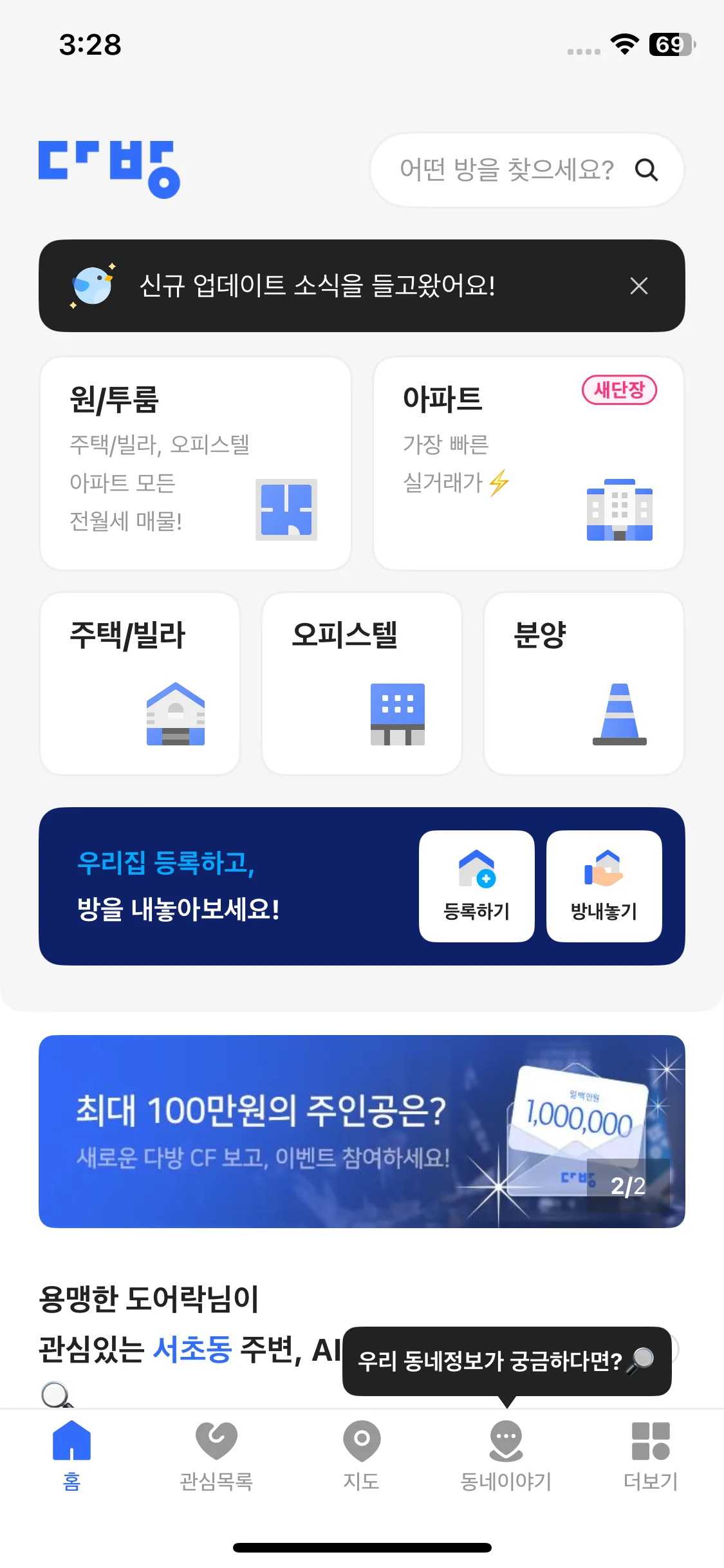Open the 아파트 category card
This screenshot has height=1568, width=724.
pyautogui.click(x=528, y=463)
